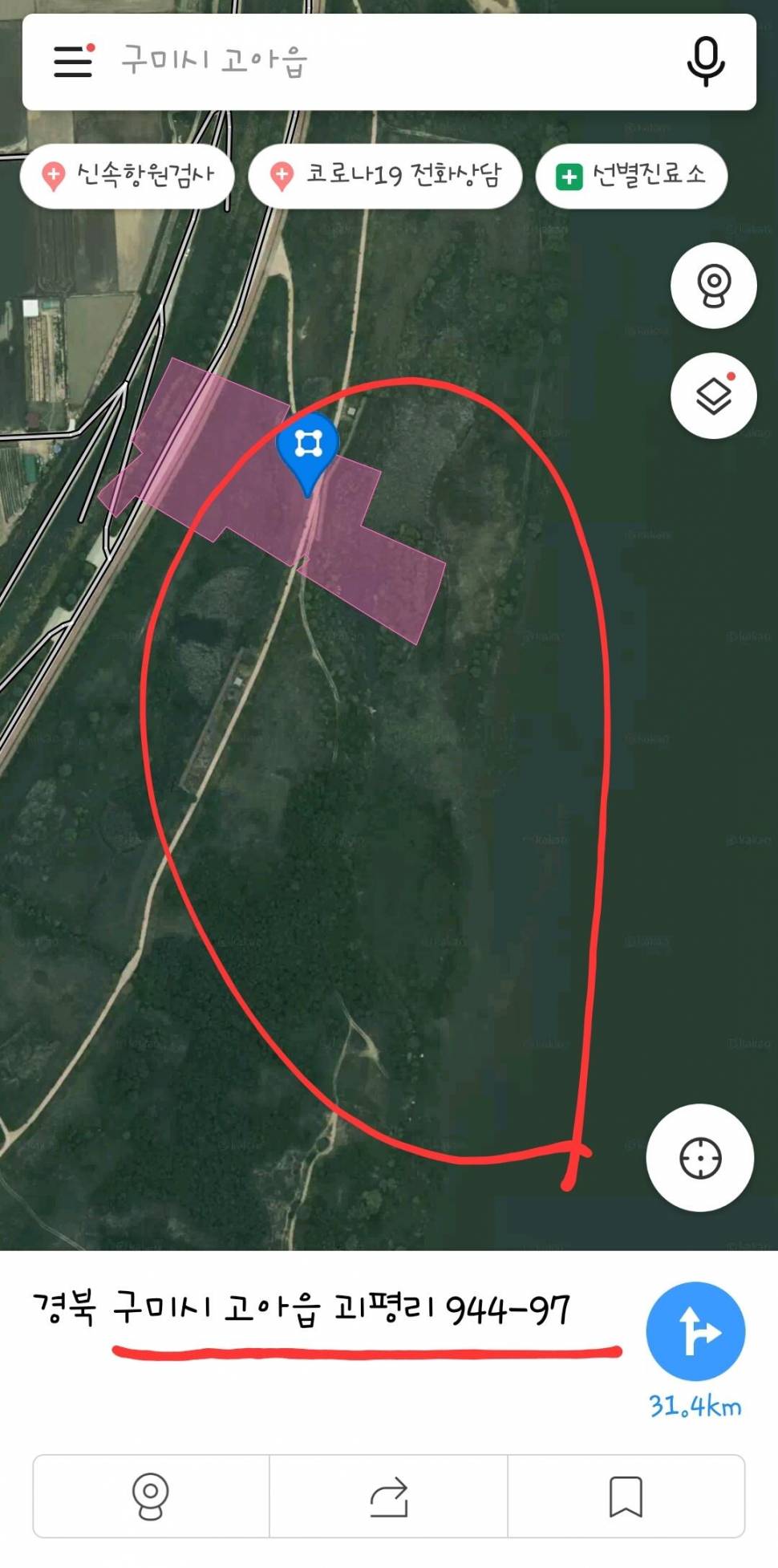Tap the blue location pin on the map
This screenshot has width=778, height=1568.
308,447
